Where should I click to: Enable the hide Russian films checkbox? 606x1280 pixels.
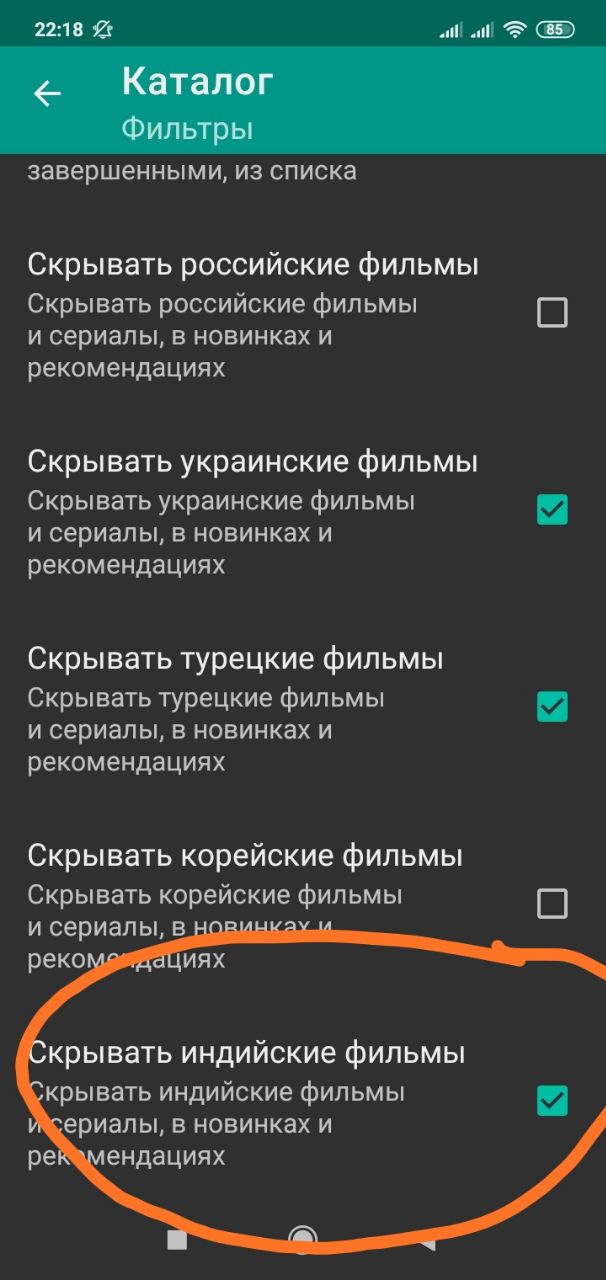tap(552, 313)
